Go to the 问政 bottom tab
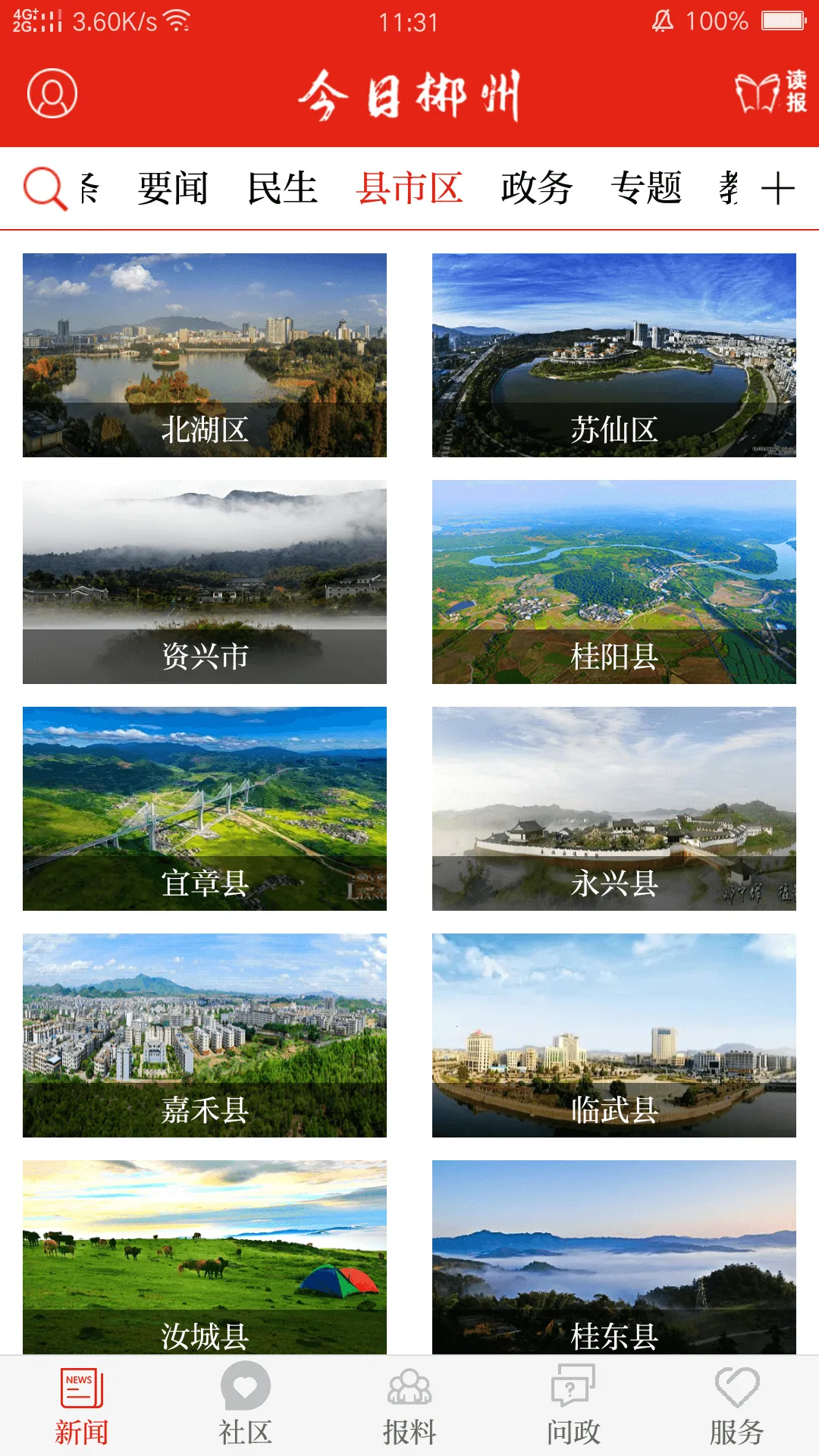The height and width of the screenshot is (1456, 819). [x=573, y=1404]
